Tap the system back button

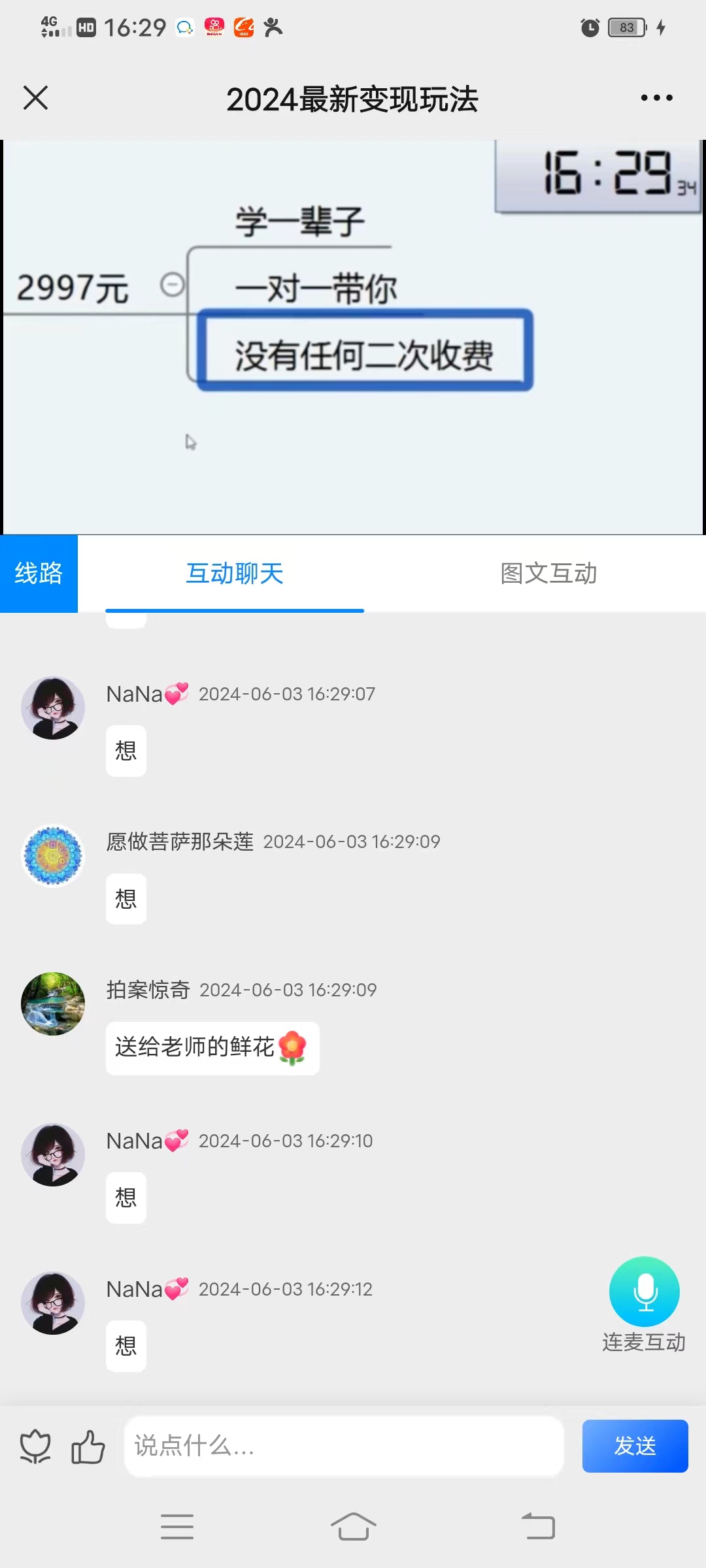pos(538,1527)
